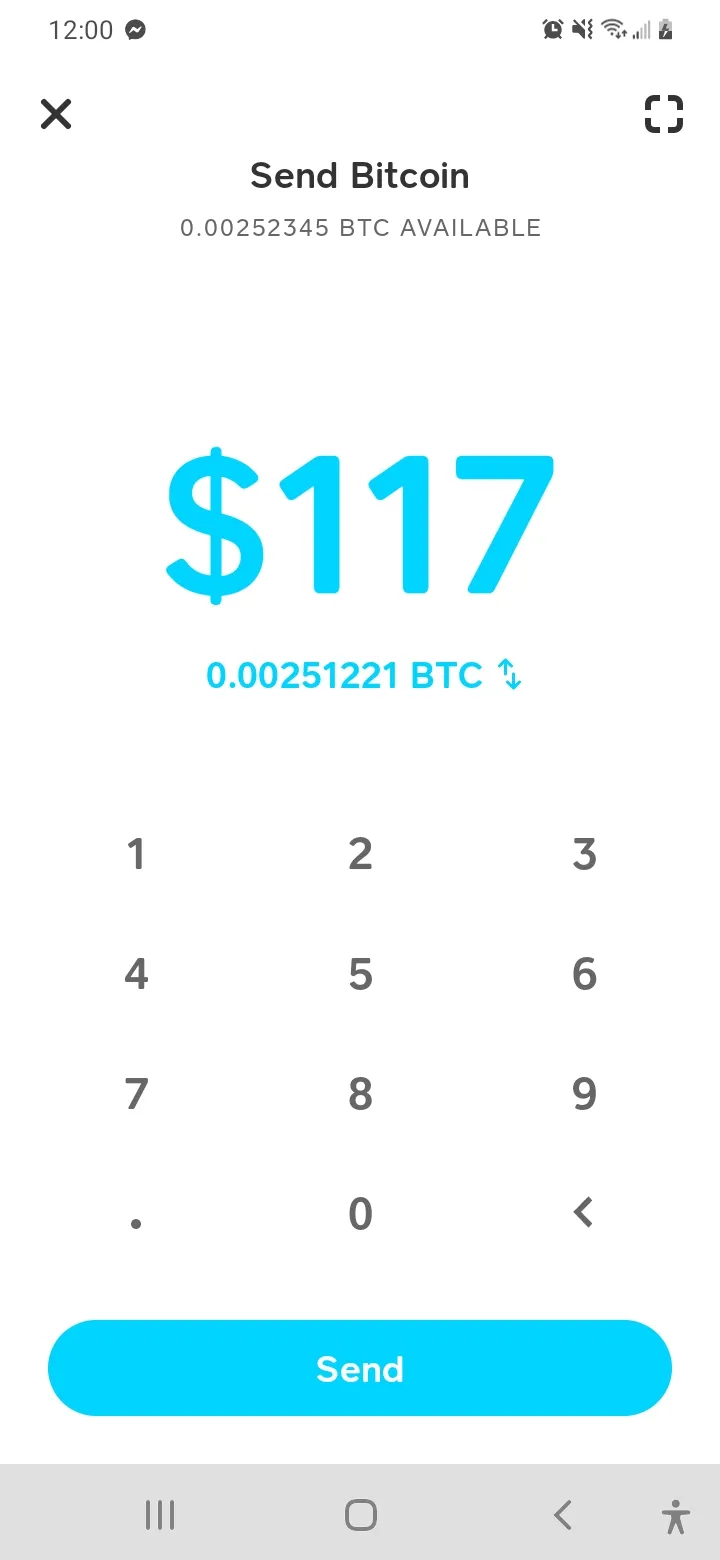This screenshot has width=720, height=1560.
Task: Enter digit 7 on the keypad
Action: point(136,1094)
